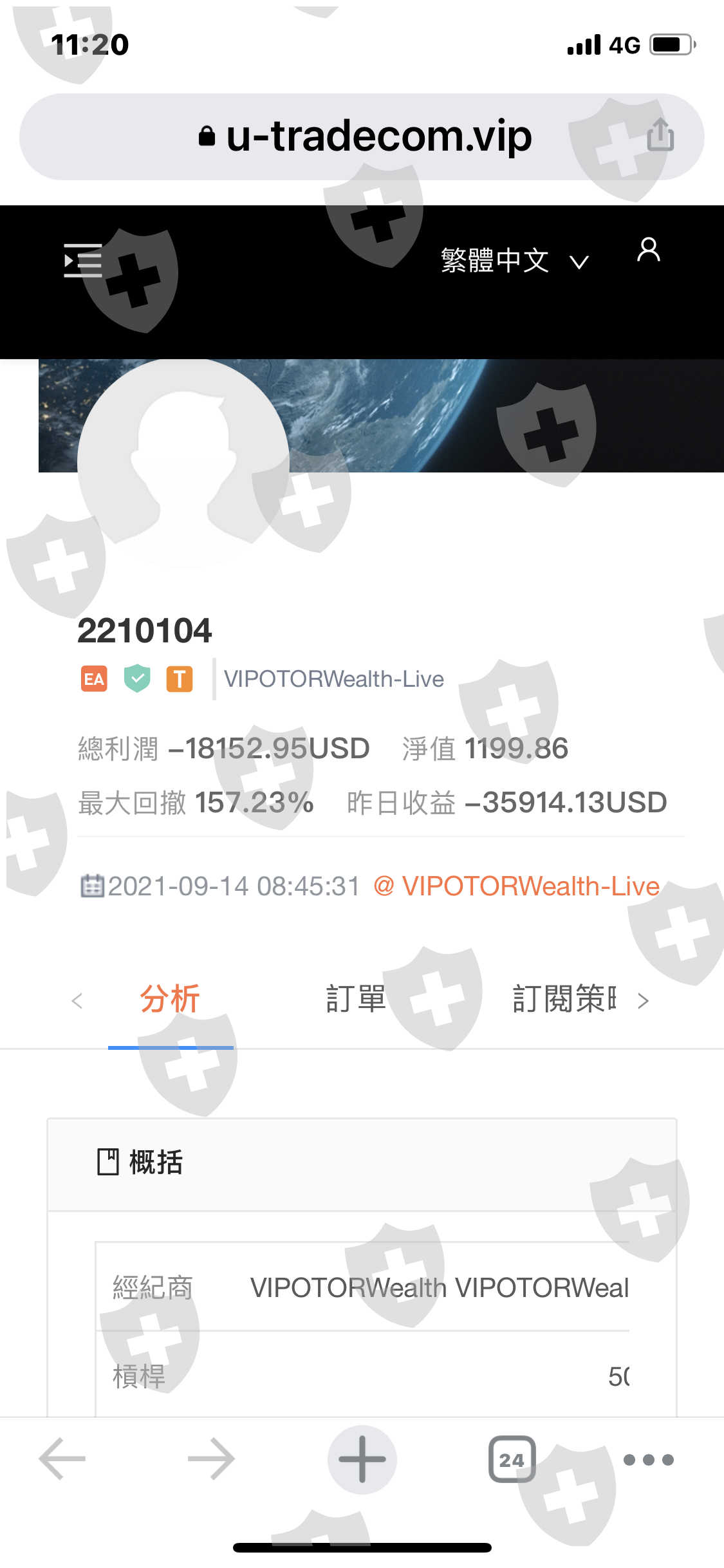Go forward with the browser forward arrow

(x=211, y=1459)
